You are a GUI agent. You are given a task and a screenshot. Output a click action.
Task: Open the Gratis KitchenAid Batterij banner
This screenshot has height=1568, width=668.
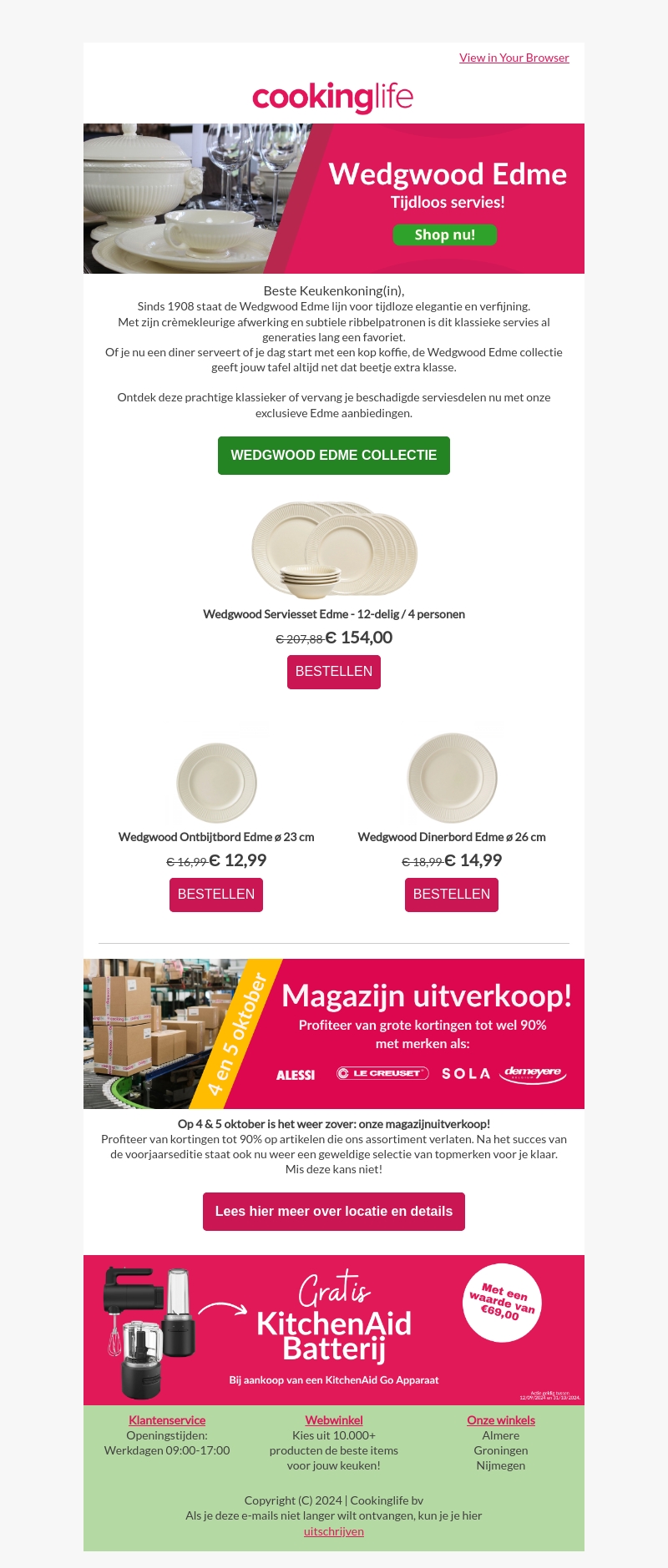click(x=334, y=1329)
